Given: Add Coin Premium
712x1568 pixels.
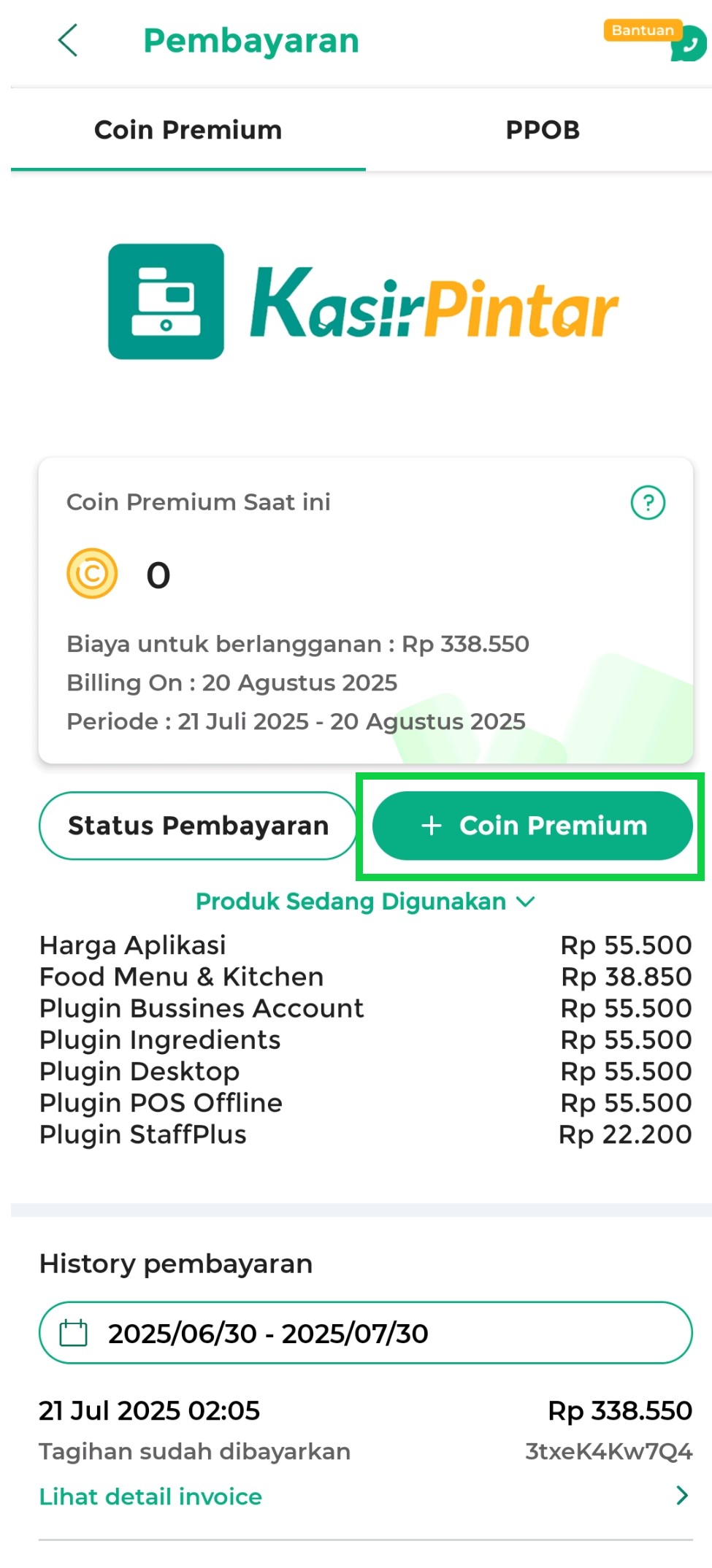Looking at the screenshot, I should tap(532, 826).
